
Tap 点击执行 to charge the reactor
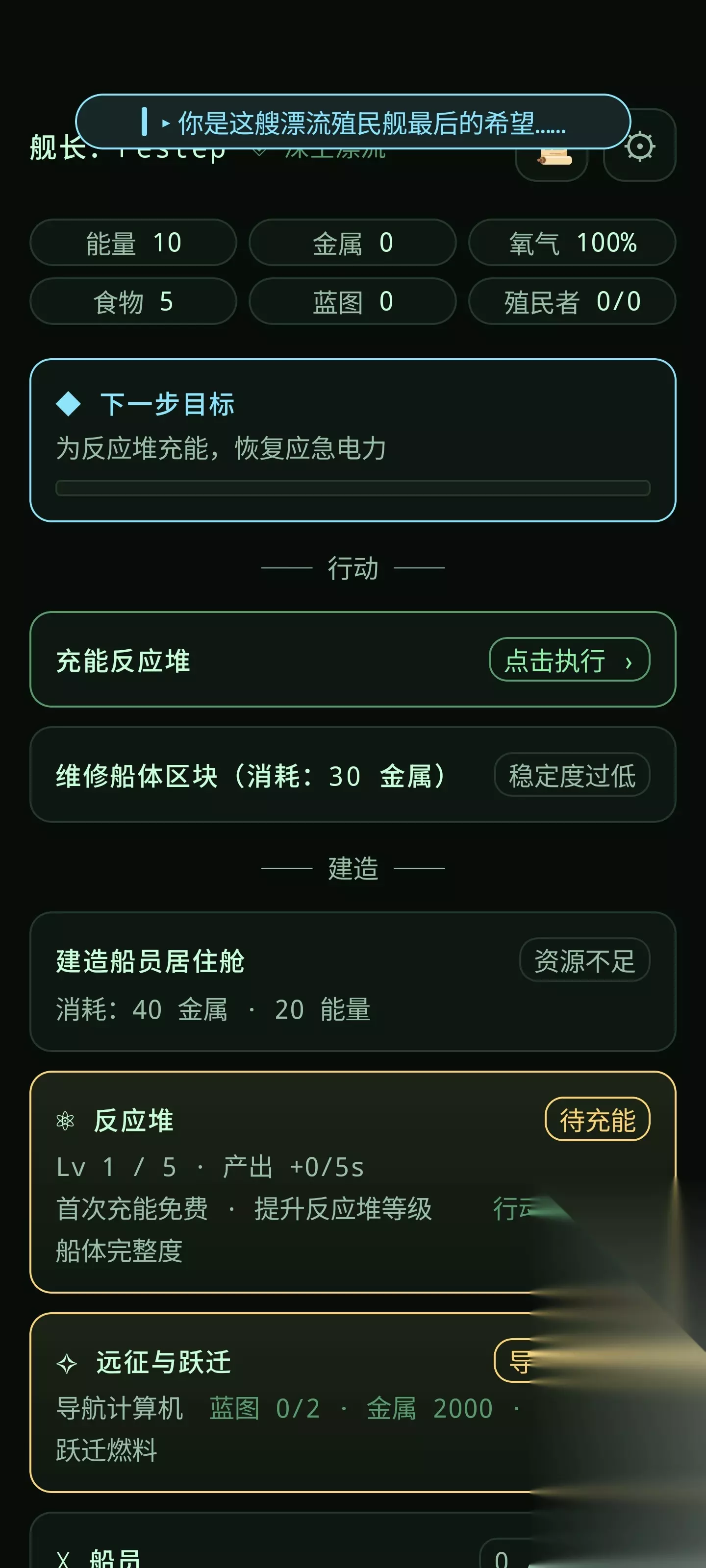[x=570, y=660]
